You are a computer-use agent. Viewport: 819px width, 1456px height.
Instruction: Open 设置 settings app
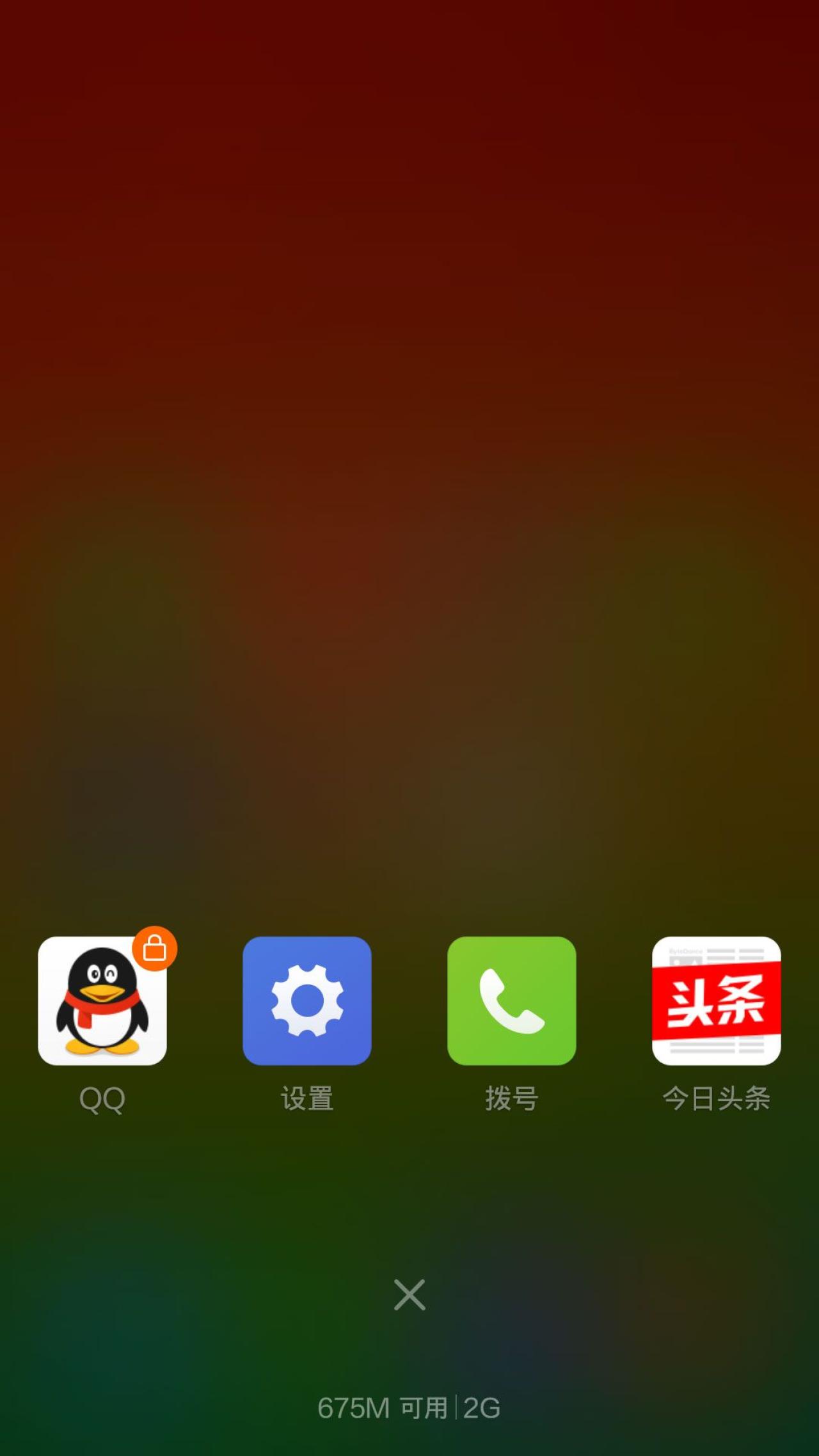coord(307,1001)
